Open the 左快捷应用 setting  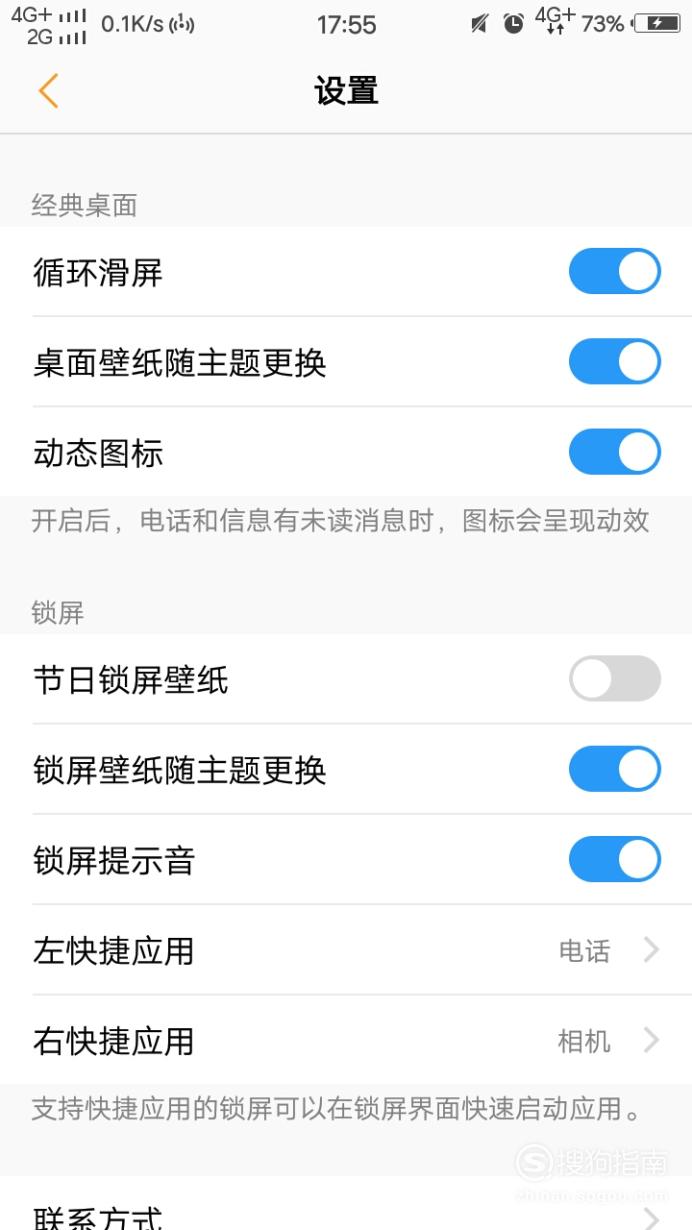click(346, 950)
